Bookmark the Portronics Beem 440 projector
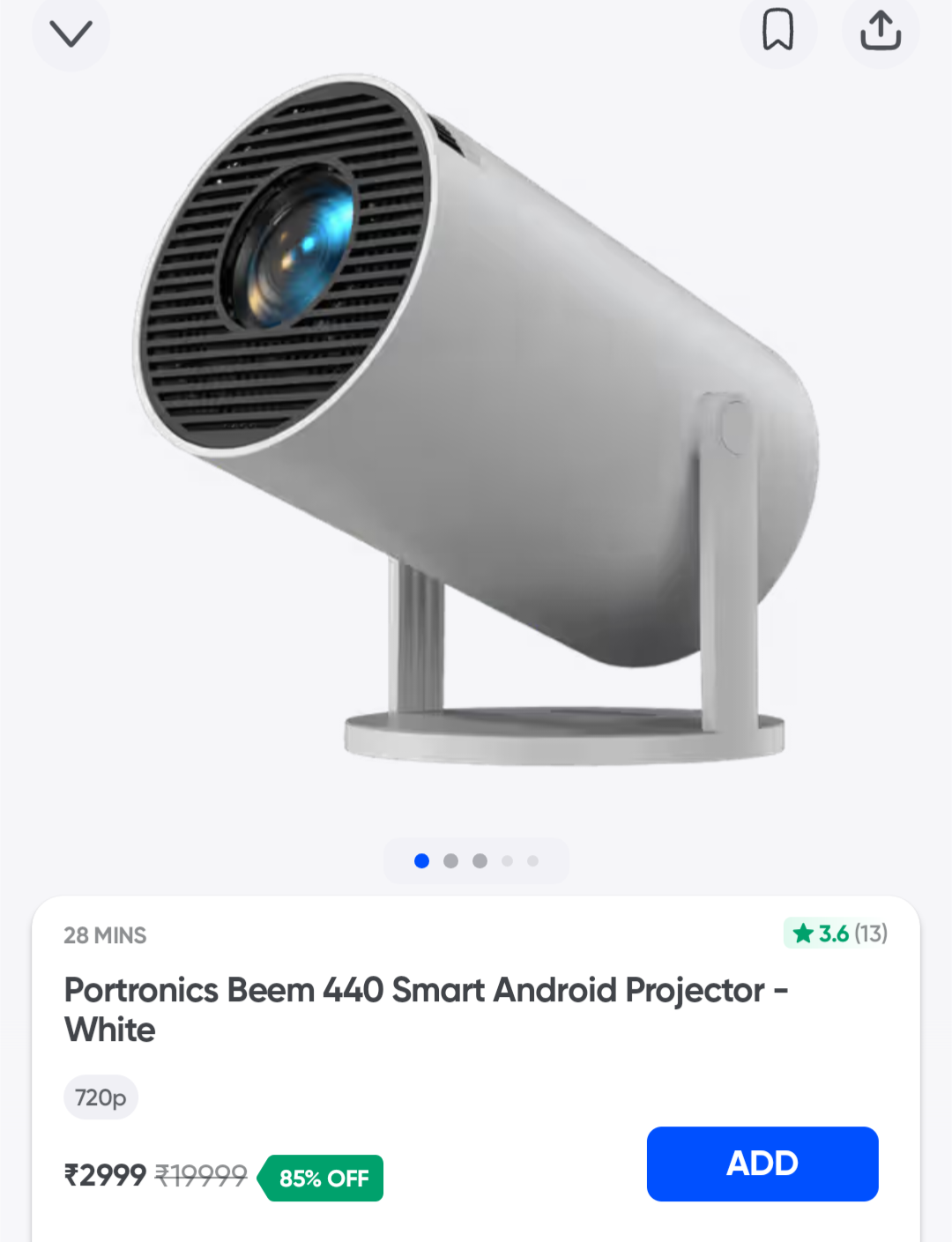This screenshot has height=1242, width=952. coord(777,31)
